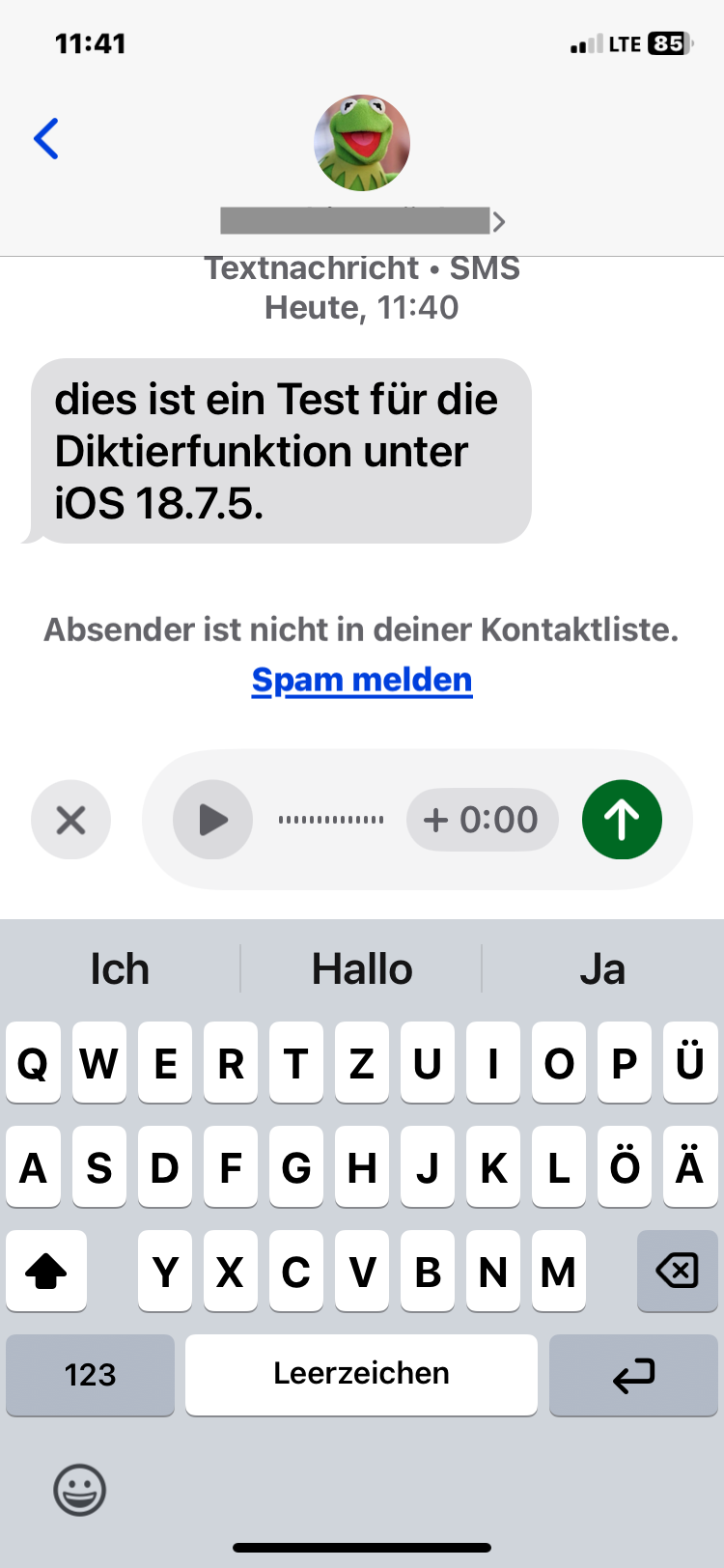
Task: Pick the Ja word suggestion
Action: 602,968
